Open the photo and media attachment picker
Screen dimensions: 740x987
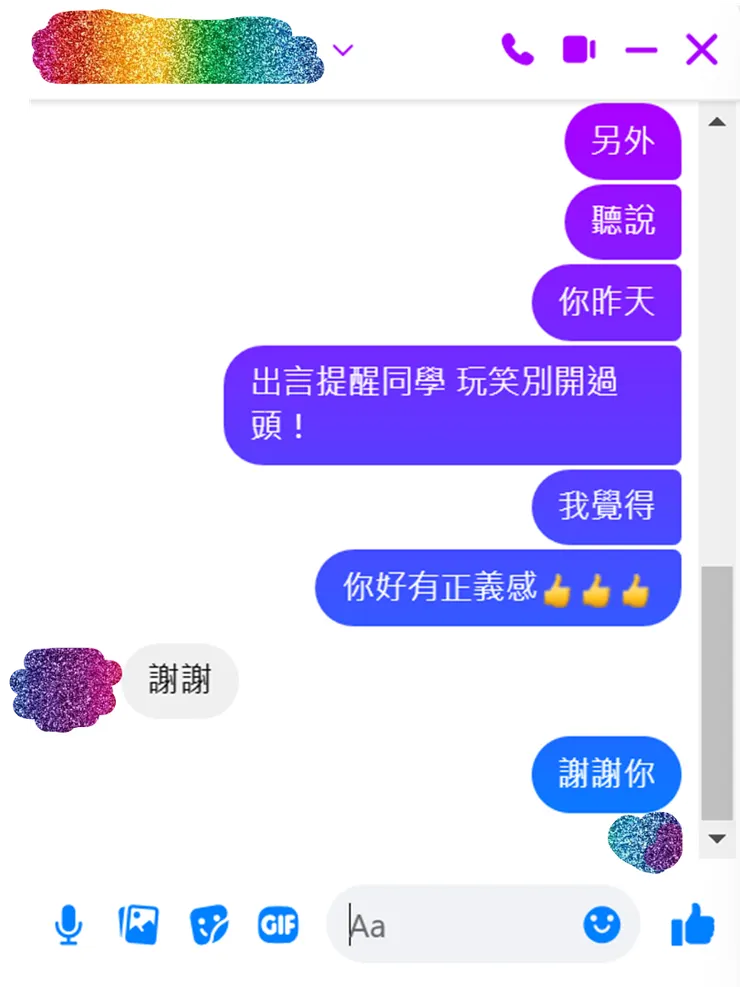[x=138, y=924]
